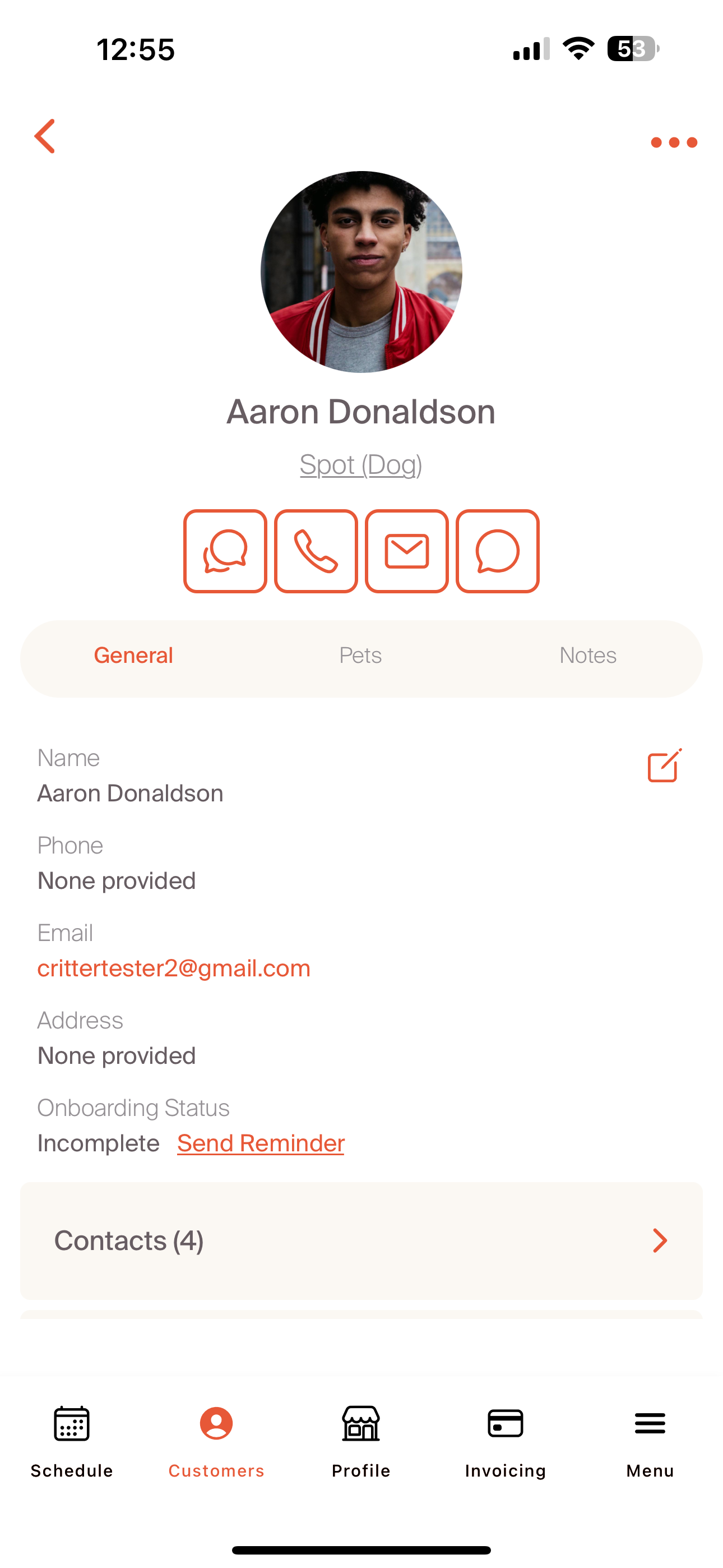Switch to Profile in bottom bar
Image resolution: width=723 pixels, height=1568 pixels.
tap(361, 1440)
